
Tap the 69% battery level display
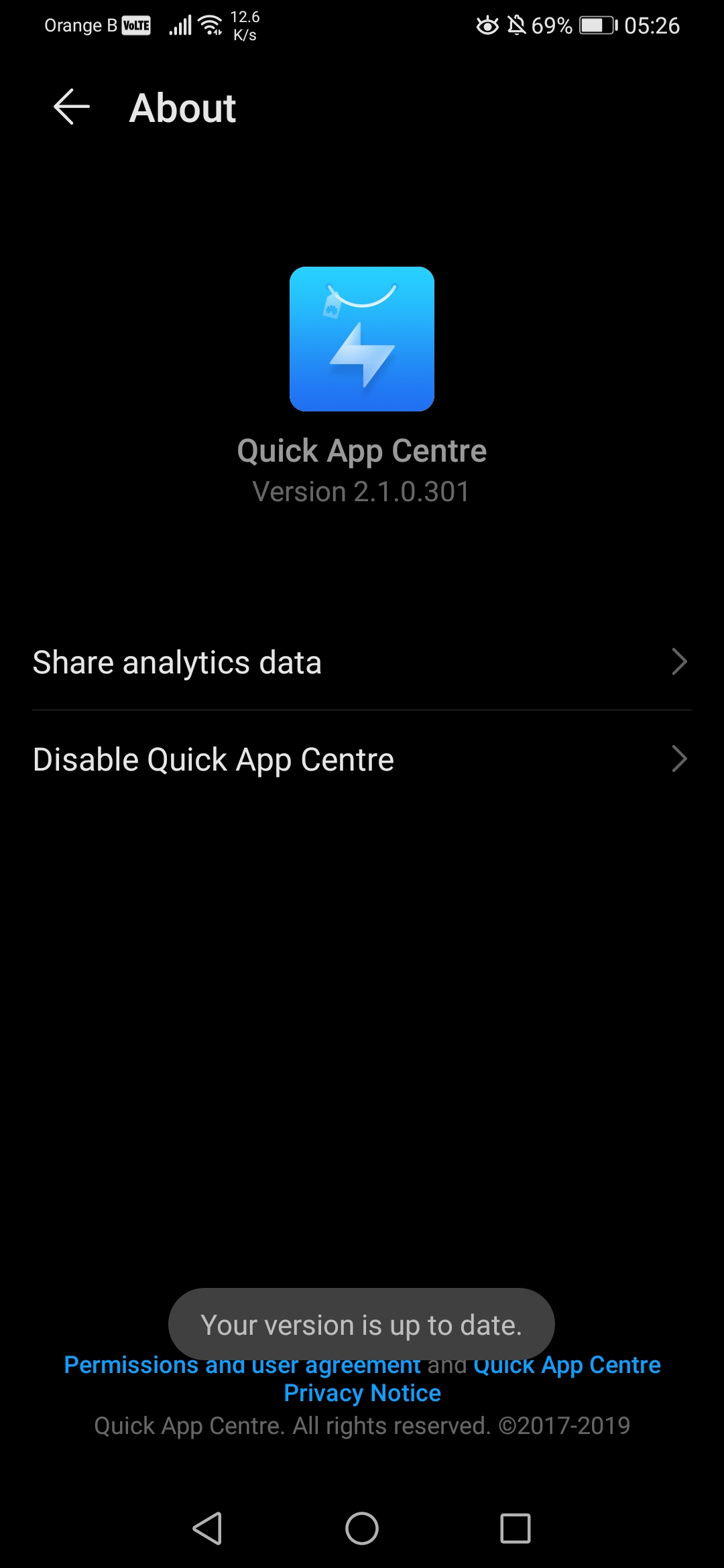click(551, 25)
